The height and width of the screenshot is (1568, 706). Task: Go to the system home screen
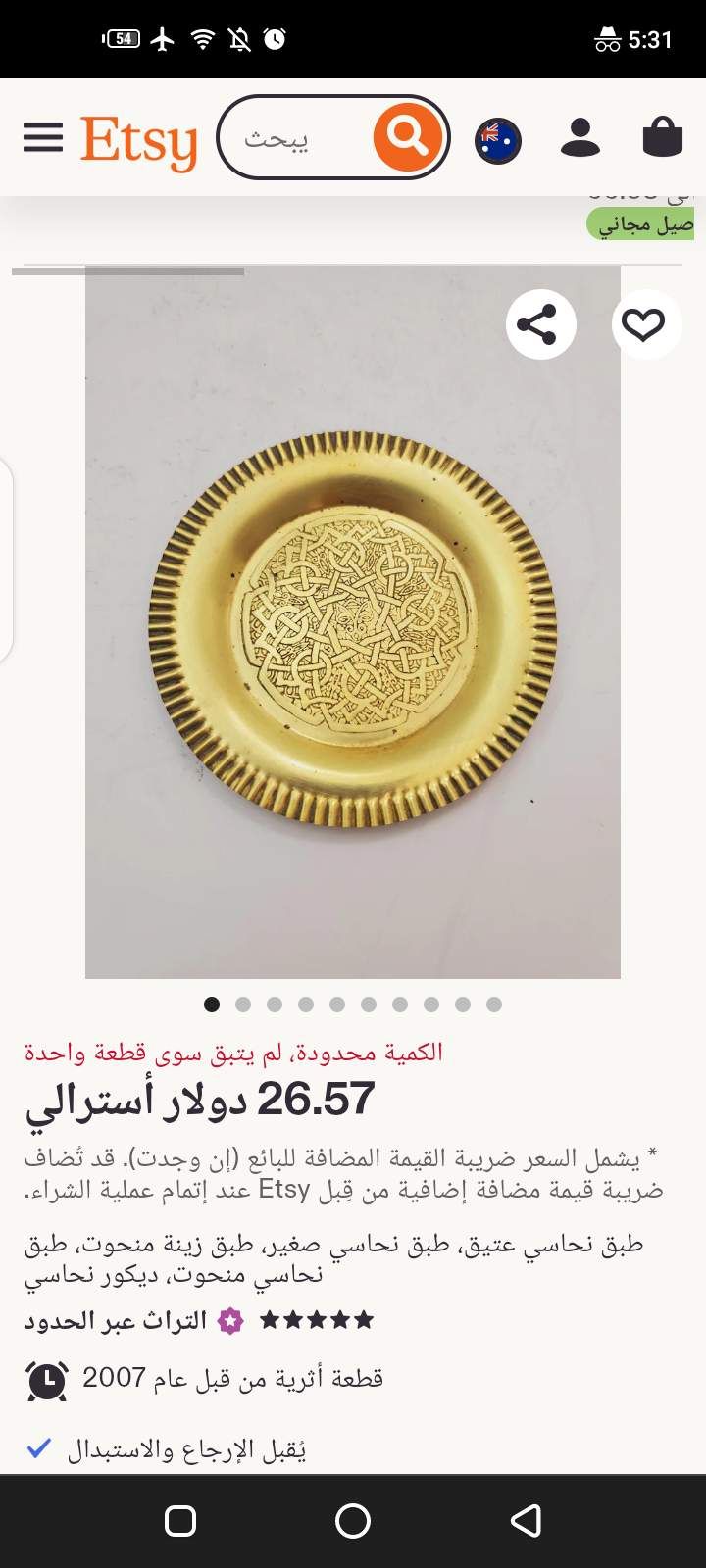353,1521
